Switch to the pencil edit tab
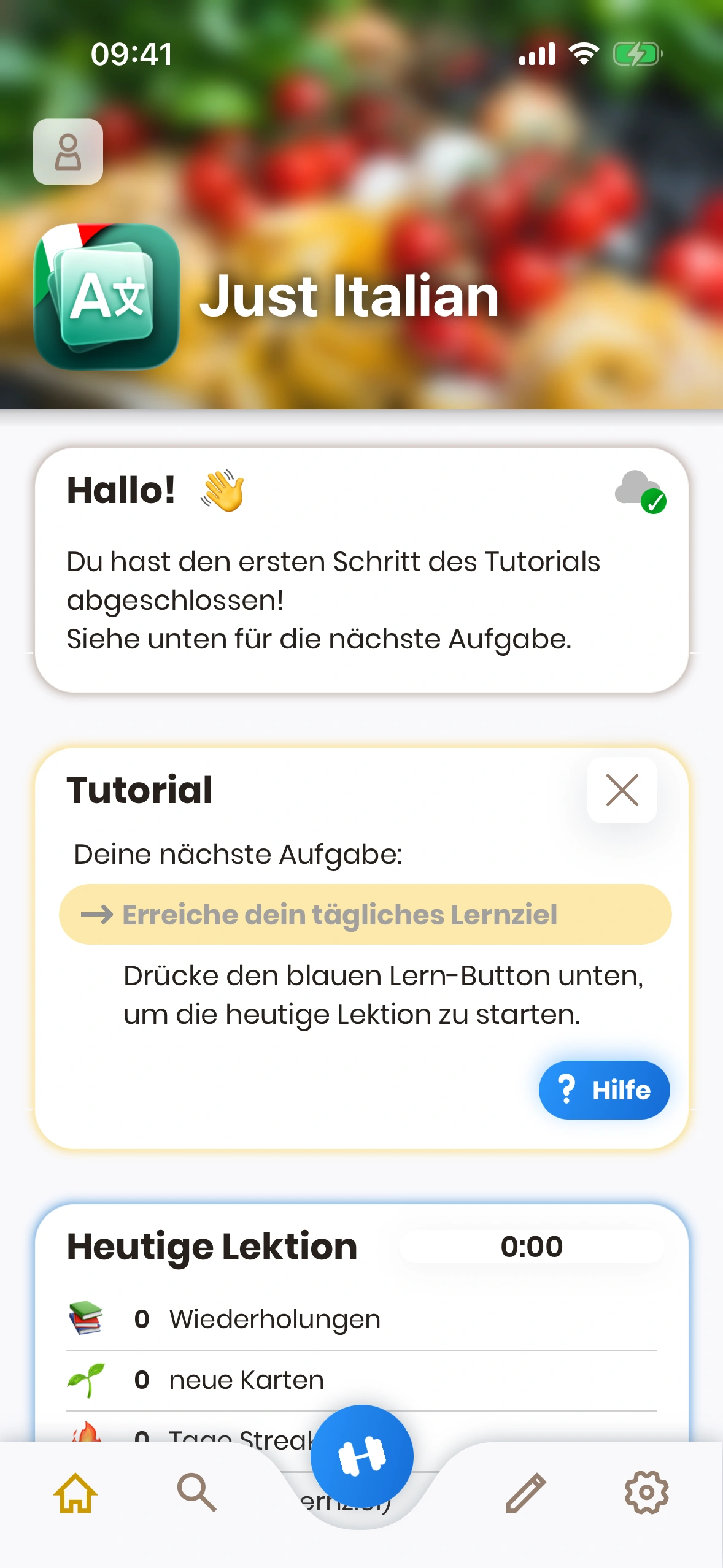Screen dimensions: 723x1568 [x=526, y=1493]
